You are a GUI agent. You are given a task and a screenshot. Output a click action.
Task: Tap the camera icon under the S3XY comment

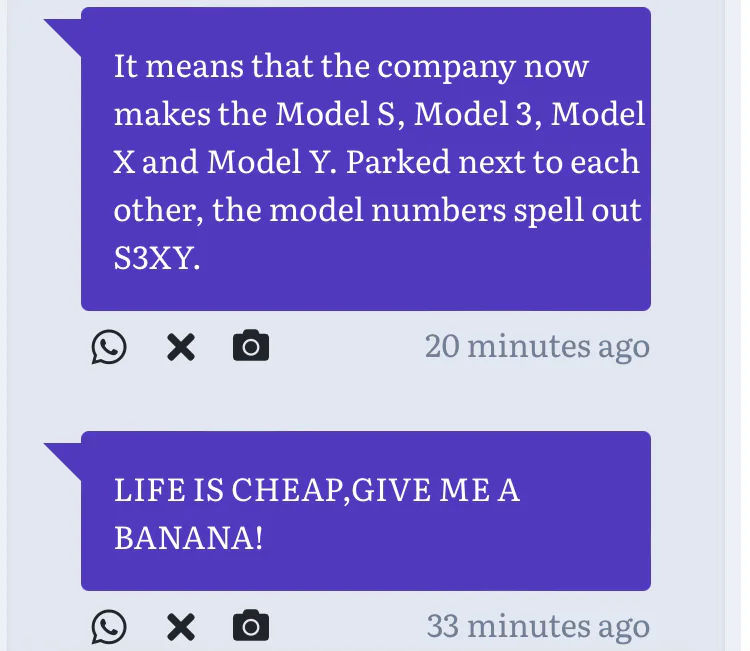click(251, 345)
